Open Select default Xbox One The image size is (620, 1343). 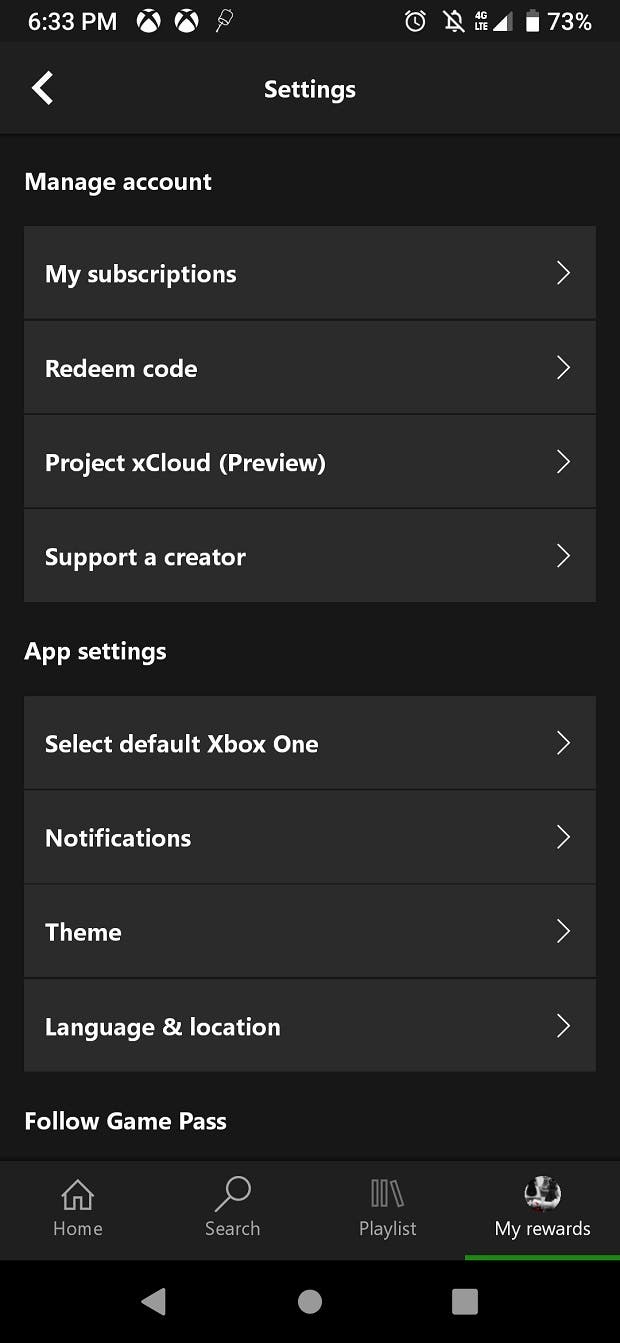(x=310, y=743)
